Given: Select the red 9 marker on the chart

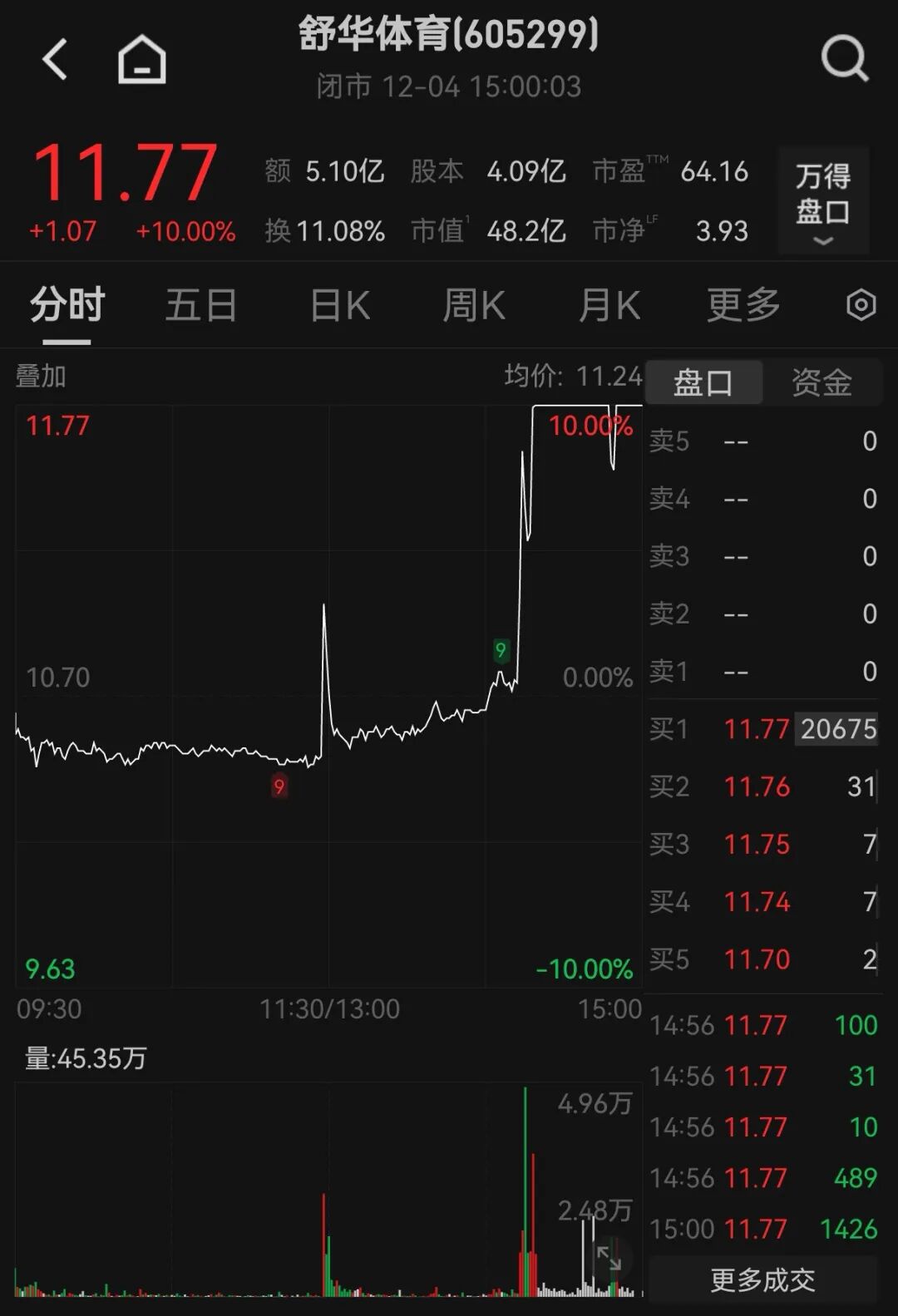Looking at the screenshot, I should (279, 786).
